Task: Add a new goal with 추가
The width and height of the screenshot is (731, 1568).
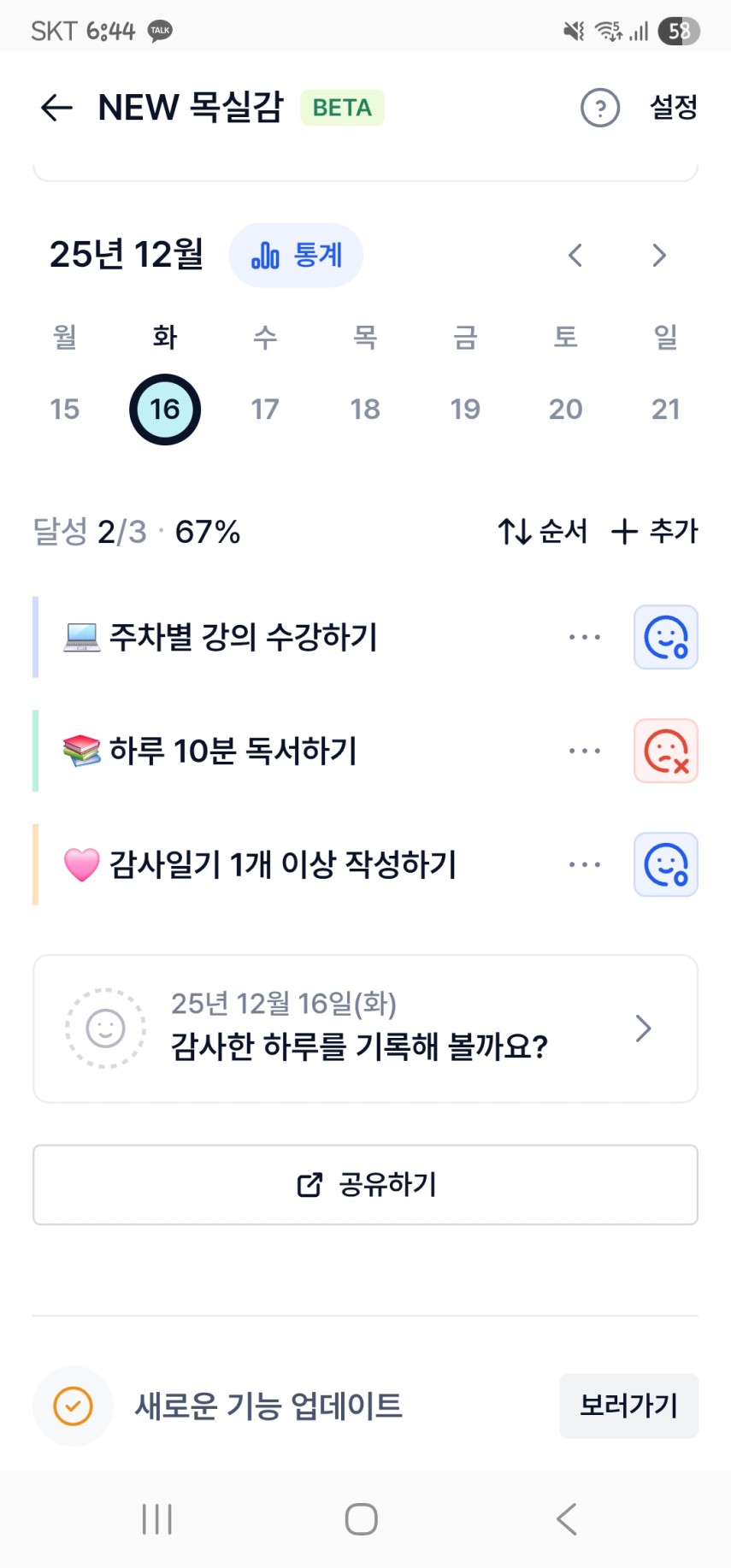Action: point(655,532)
